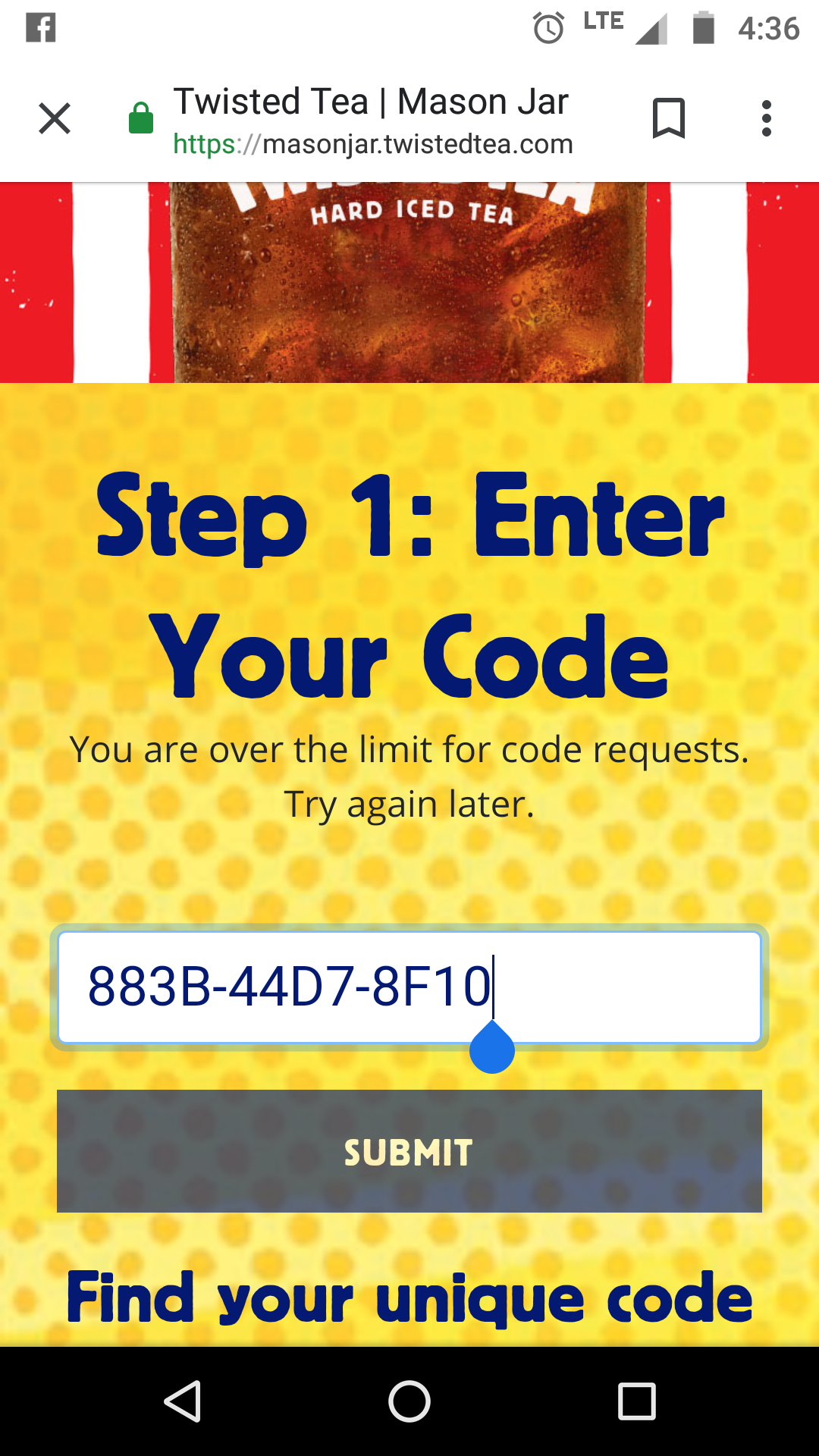Go back with the system back button

pyautogui.click(x=183, y=1401)
